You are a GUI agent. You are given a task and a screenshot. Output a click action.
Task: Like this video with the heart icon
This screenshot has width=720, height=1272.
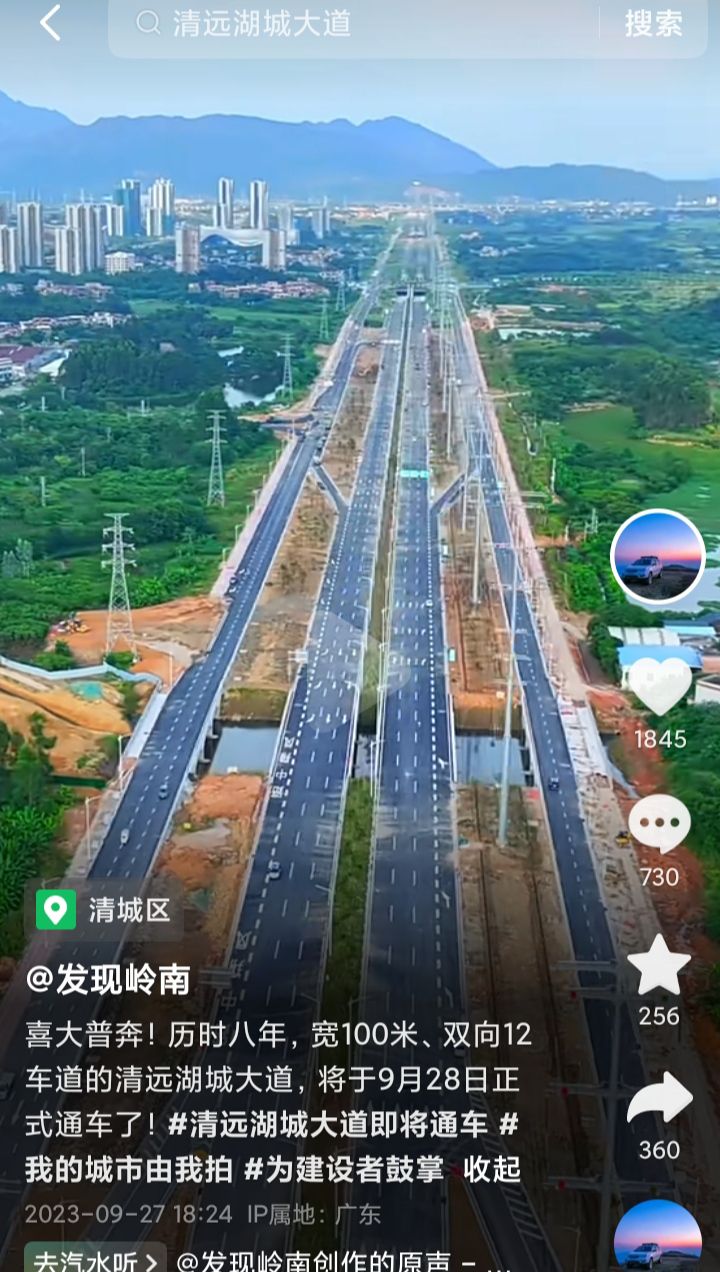[659, 686]
